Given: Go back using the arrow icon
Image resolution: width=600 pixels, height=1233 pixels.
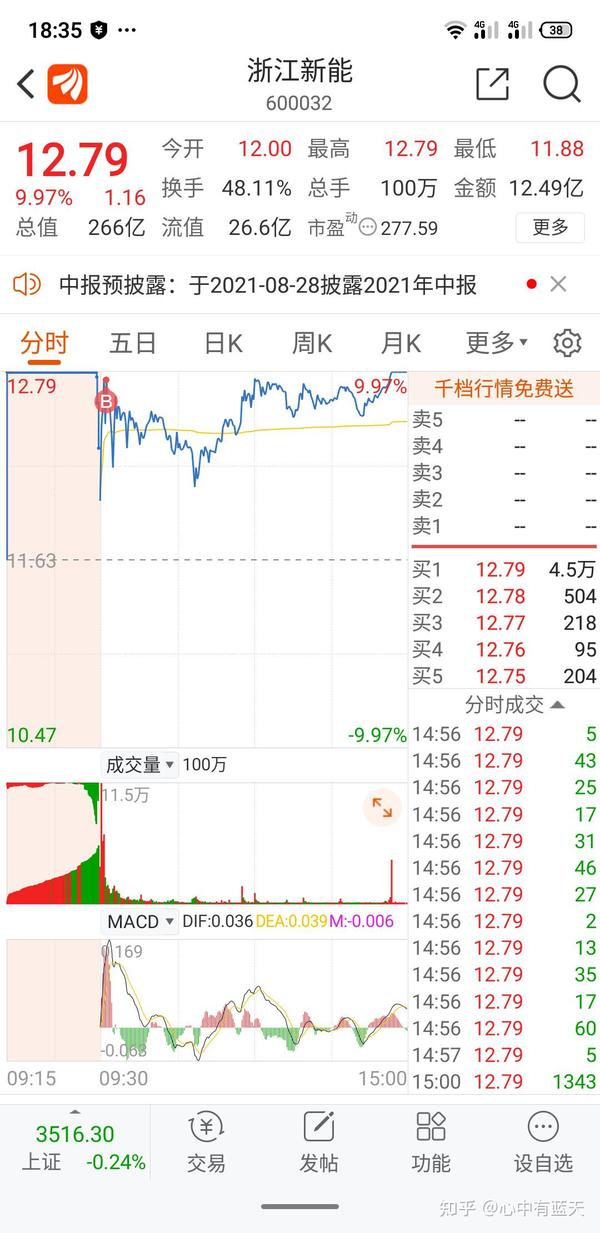Looking at the screenshot, I should 26,84.
